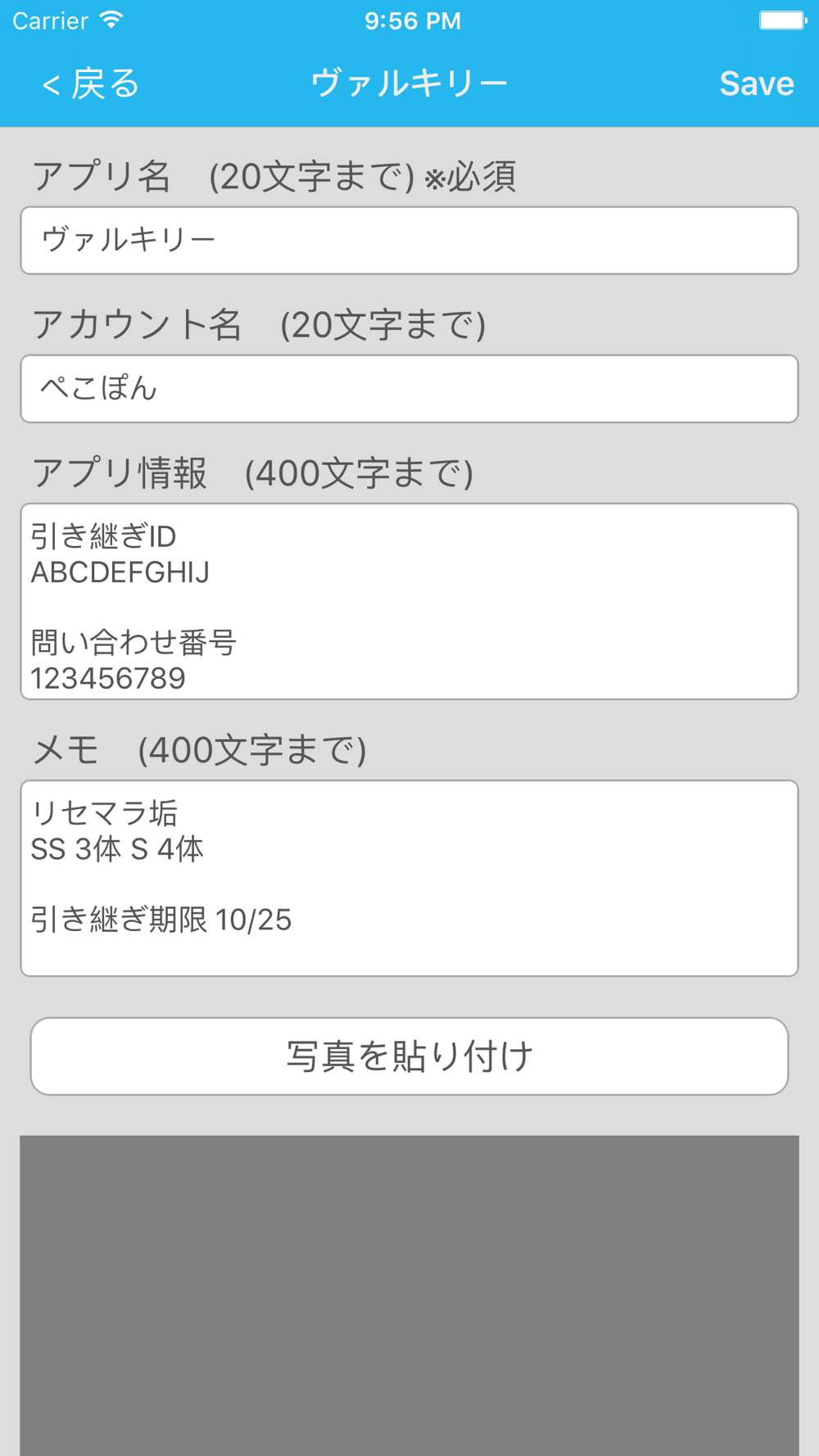Screen dimensions: 819x1456
Task: Edit the アカウント名 field
Action: click(x=409, y=388)
